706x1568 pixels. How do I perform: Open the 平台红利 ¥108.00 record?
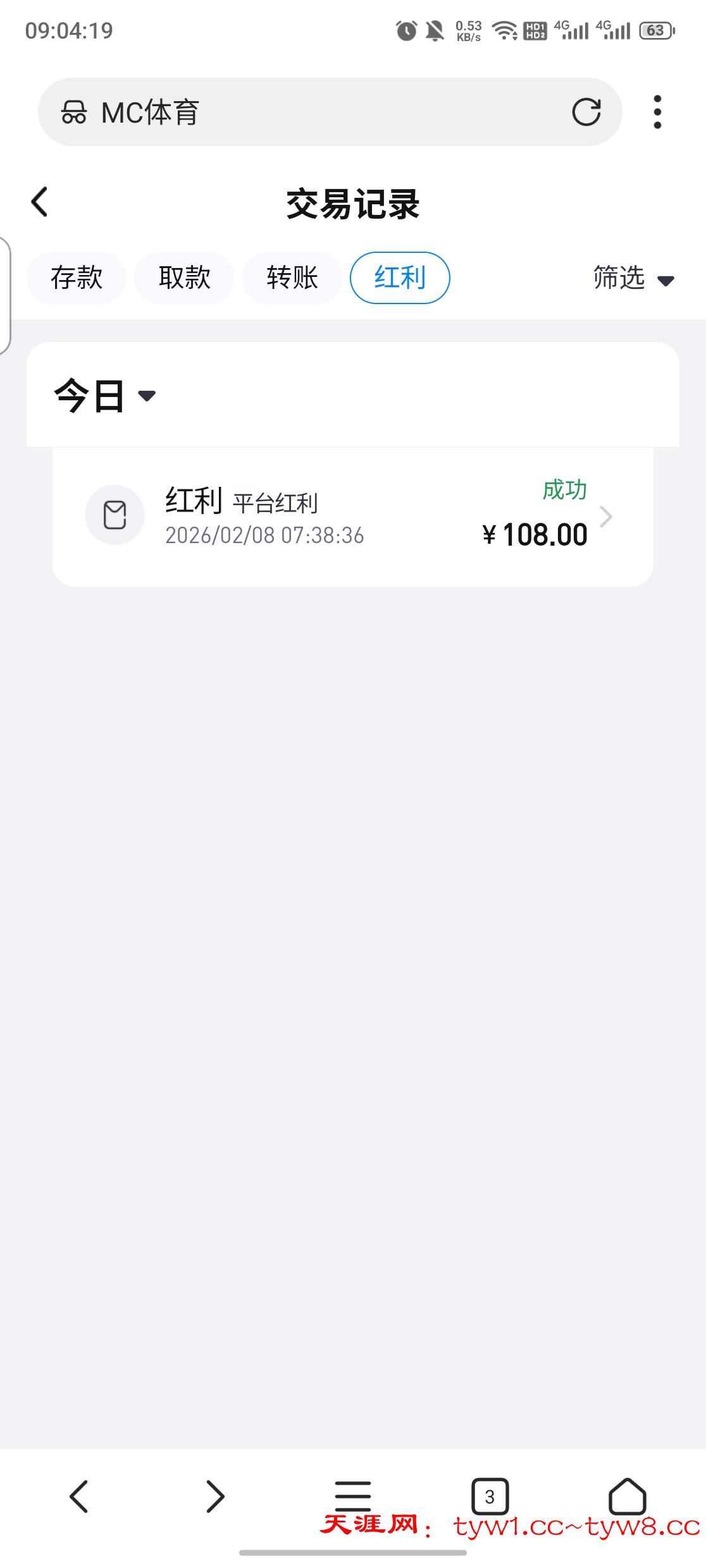click(352, 517)
